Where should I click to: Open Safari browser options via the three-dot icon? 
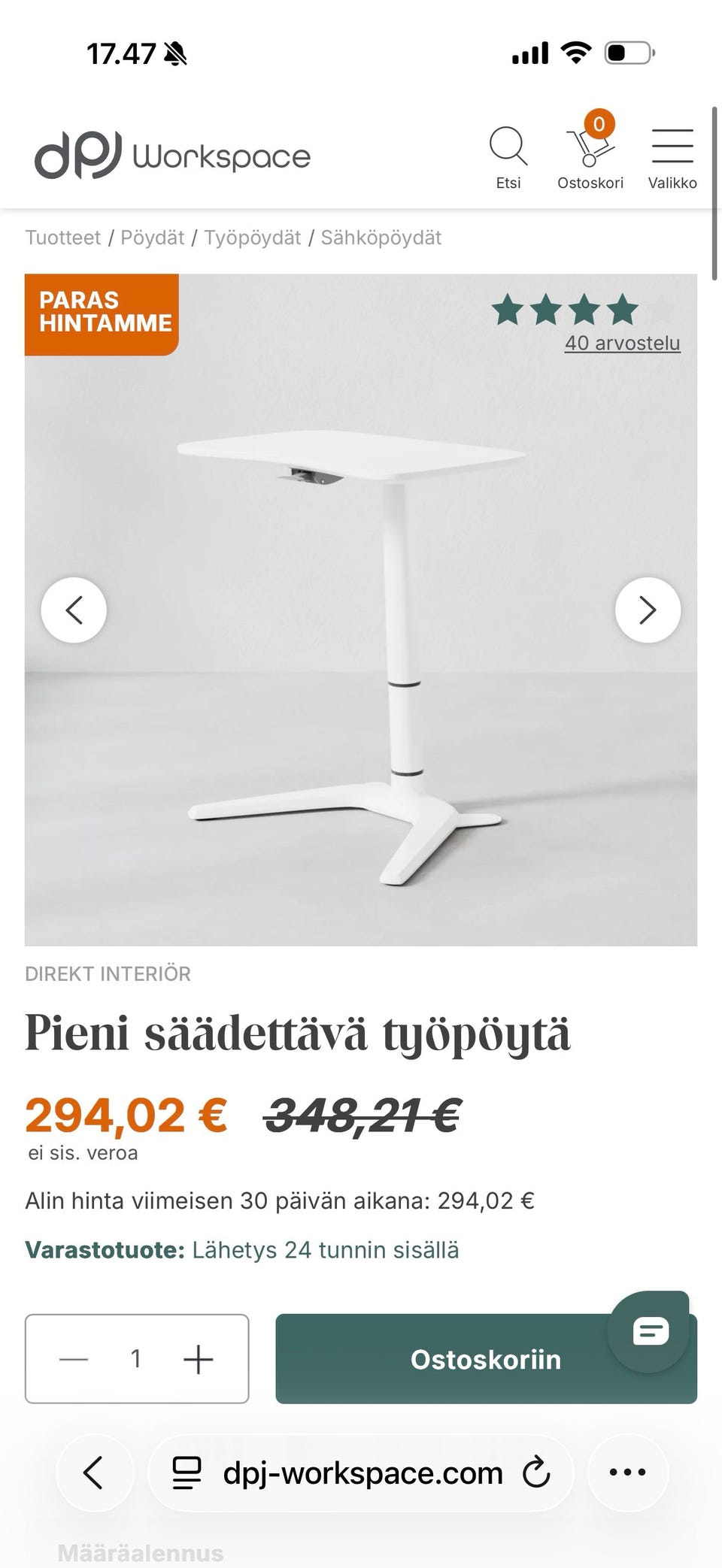pos(626,1473)
